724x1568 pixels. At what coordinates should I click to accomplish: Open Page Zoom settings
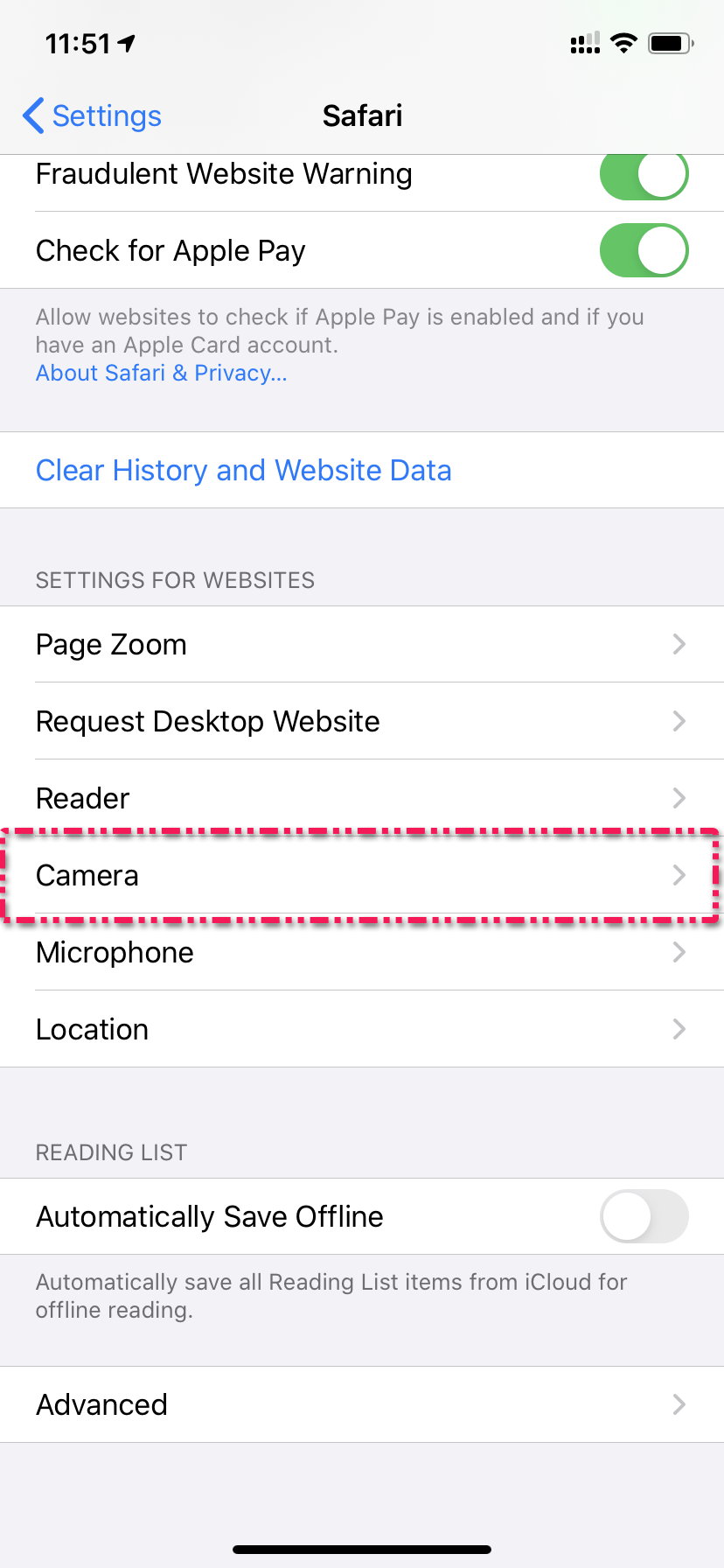click(362, 645)
